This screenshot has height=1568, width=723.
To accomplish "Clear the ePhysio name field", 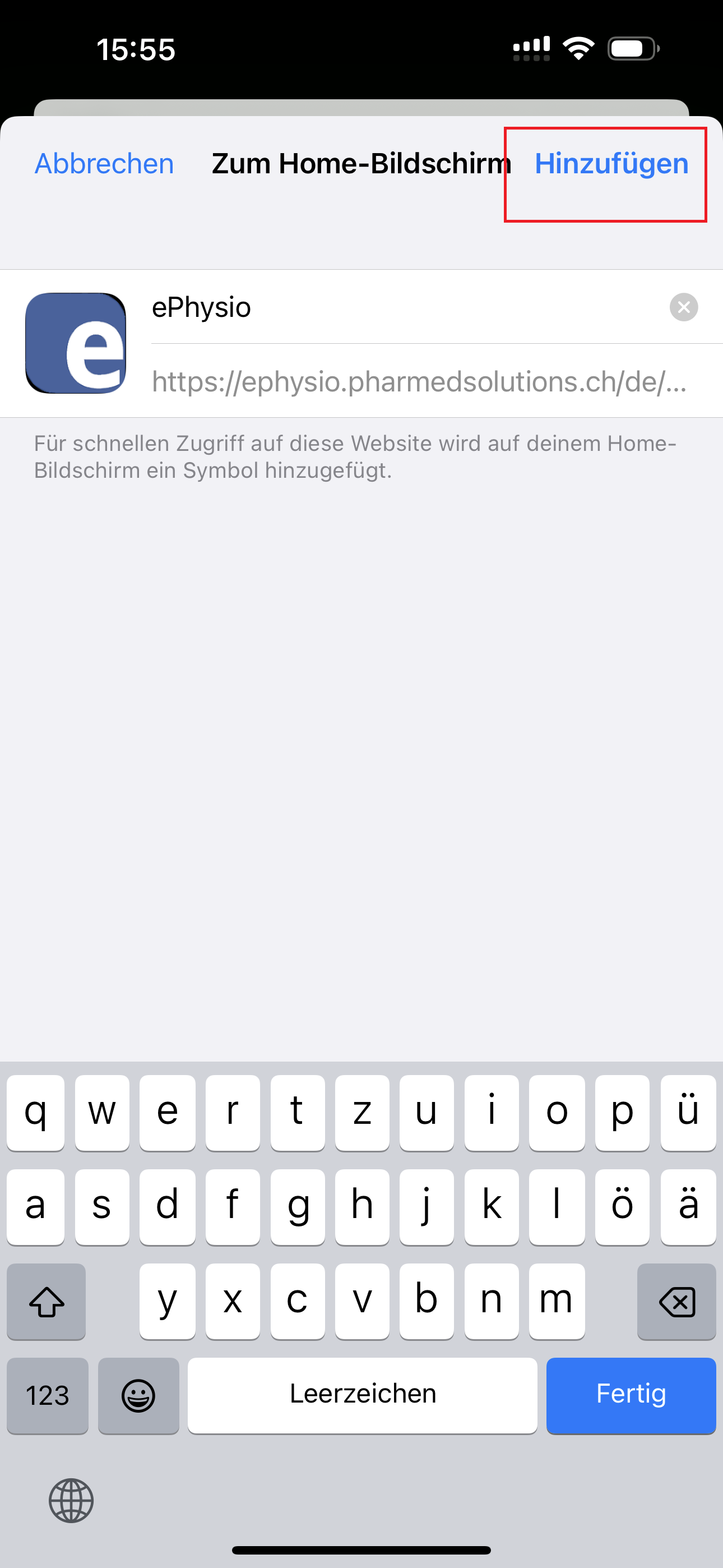I will [x=683, y=307].
